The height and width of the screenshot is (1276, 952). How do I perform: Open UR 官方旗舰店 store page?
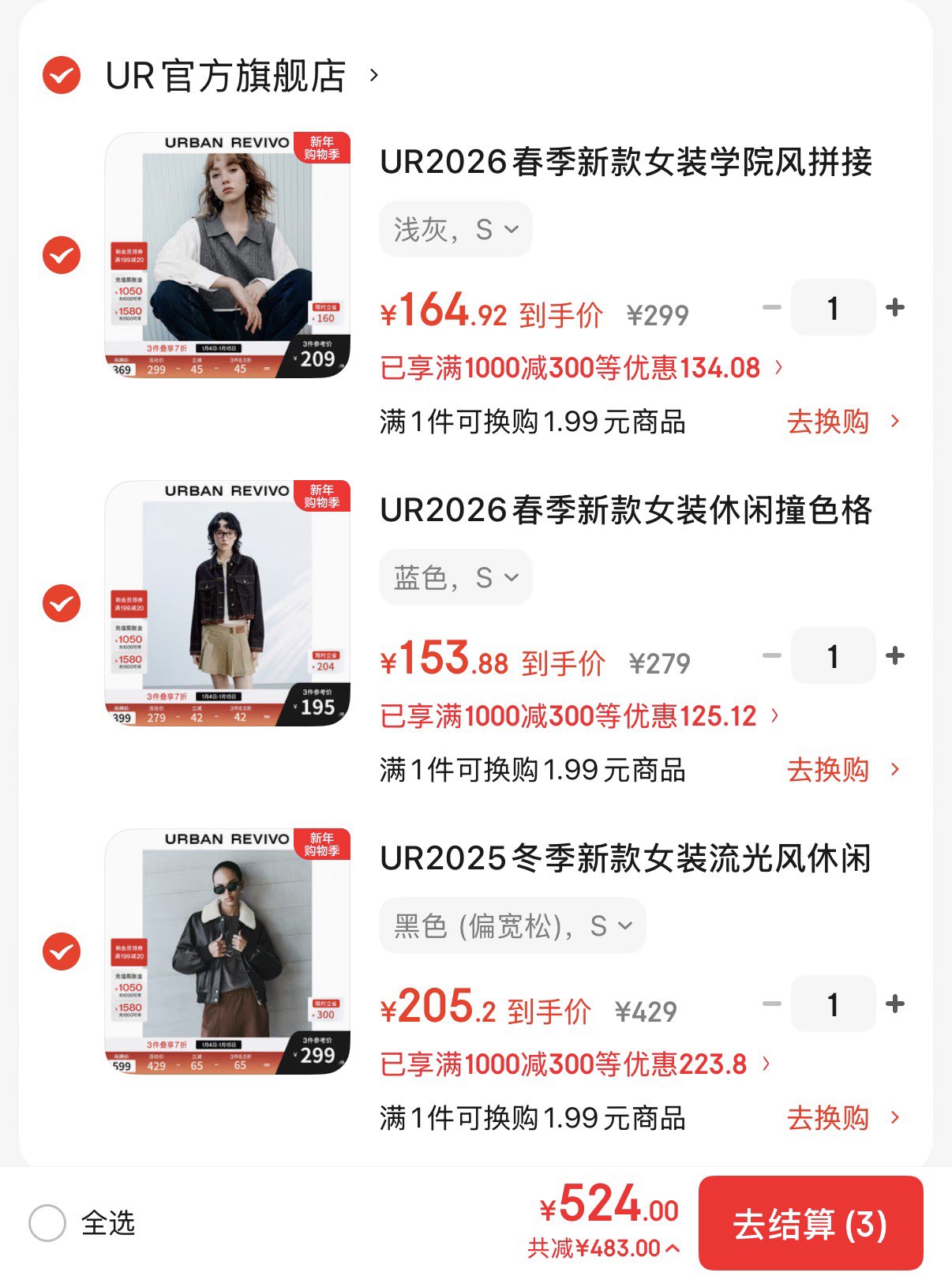tap(229, 75)
